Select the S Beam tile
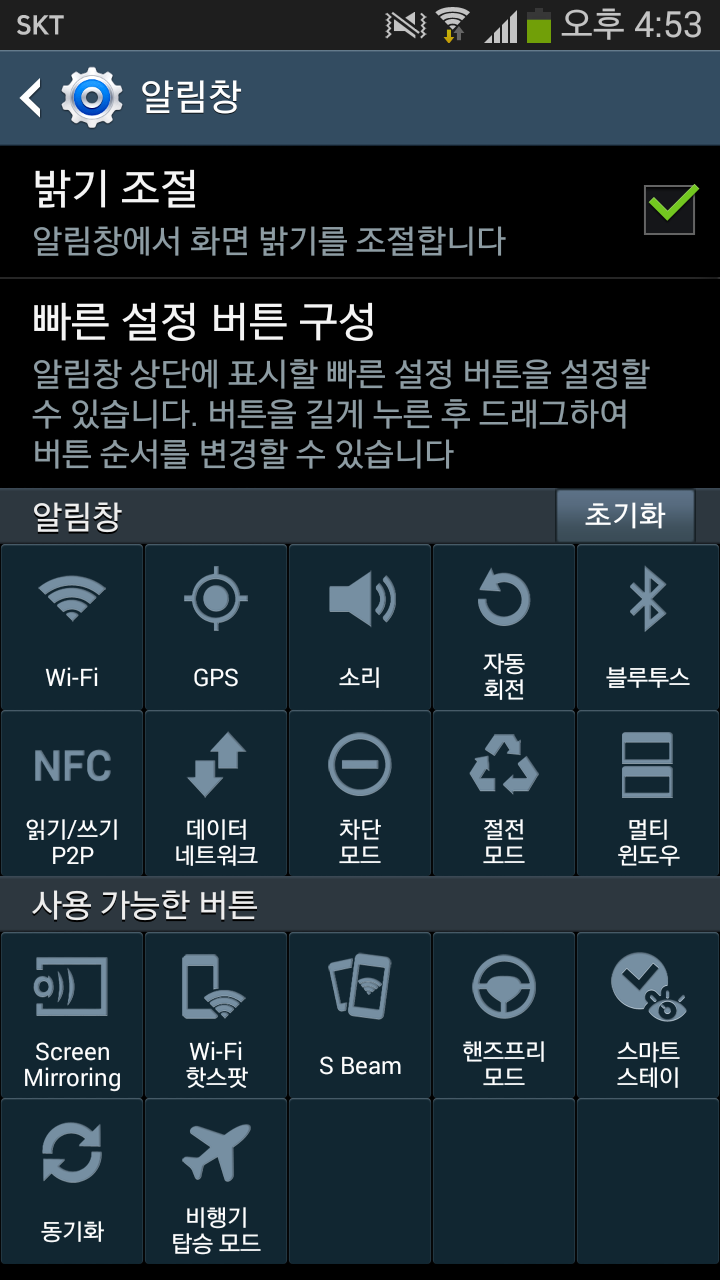 point(360,1015)
